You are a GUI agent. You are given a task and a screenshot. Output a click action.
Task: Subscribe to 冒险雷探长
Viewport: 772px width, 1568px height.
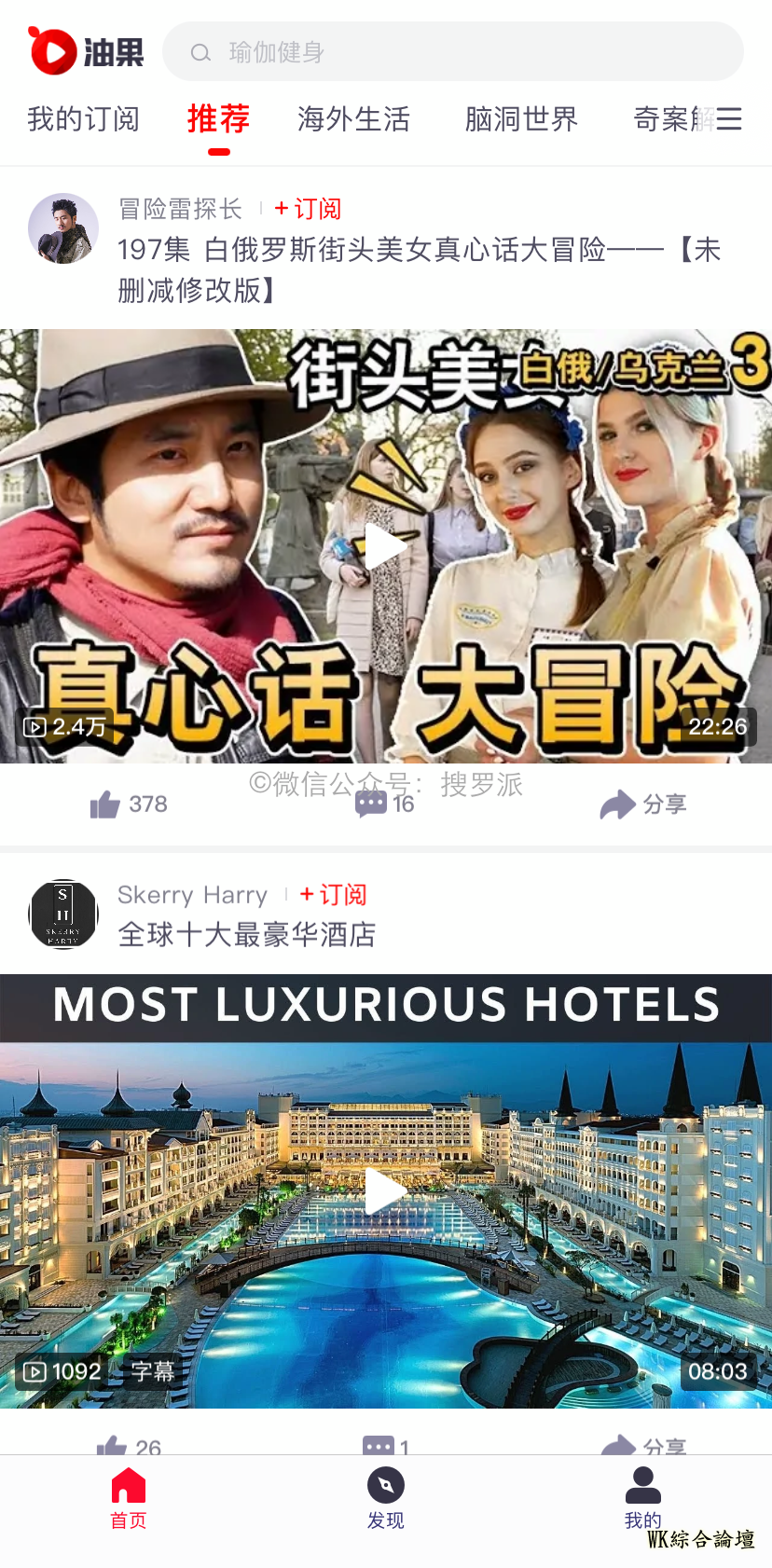pyautogui.click(x=308, y=209)
